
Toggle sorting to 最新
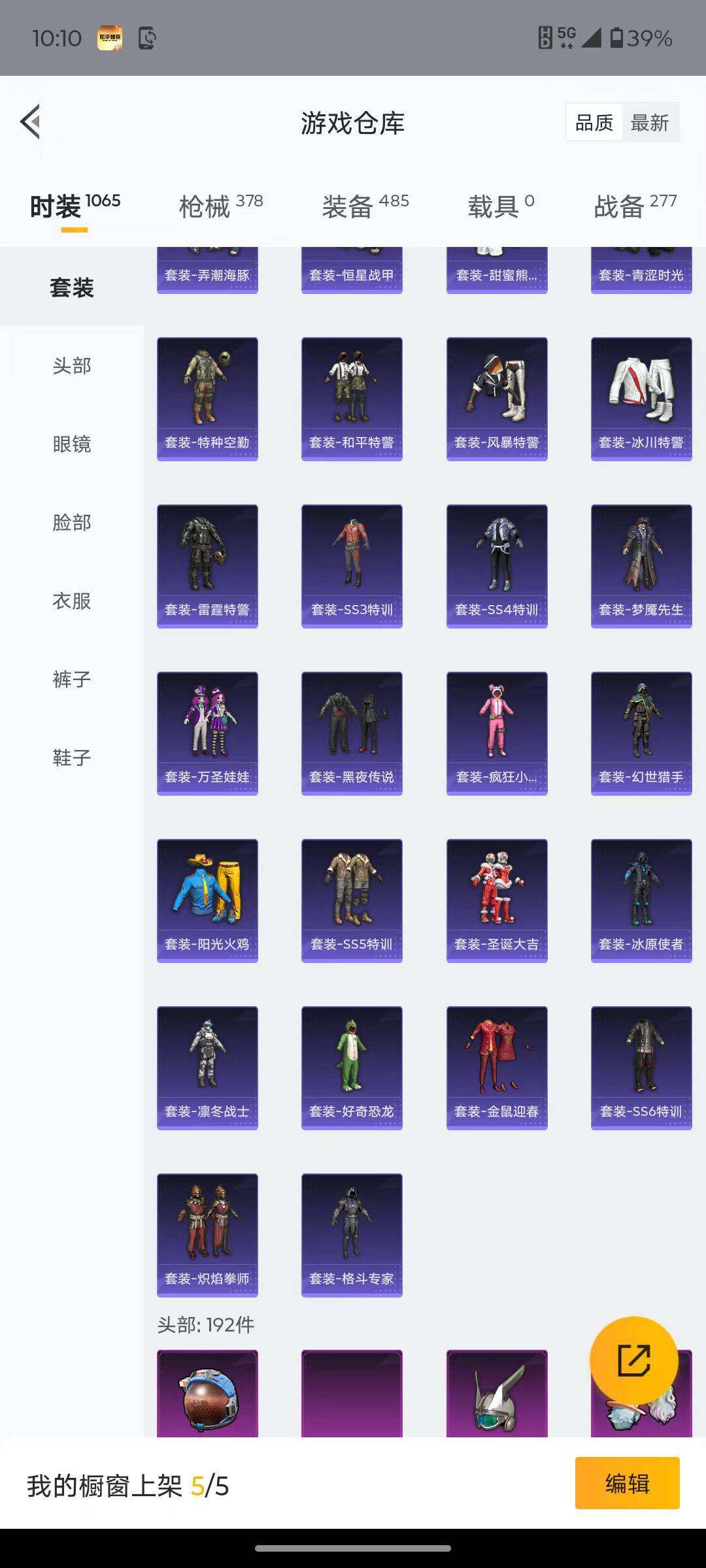650,122
